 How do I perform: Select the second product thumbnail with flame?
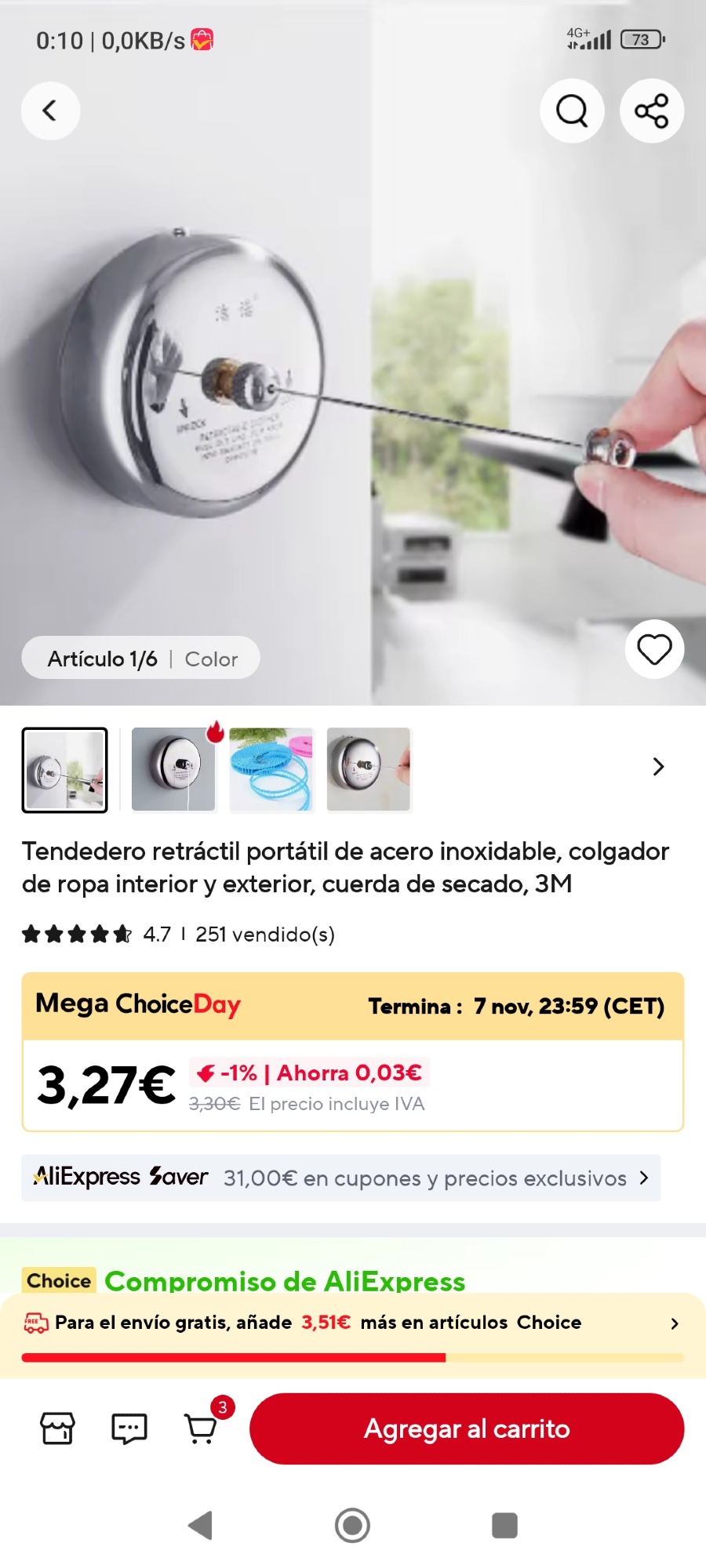(x=173, y=769)
